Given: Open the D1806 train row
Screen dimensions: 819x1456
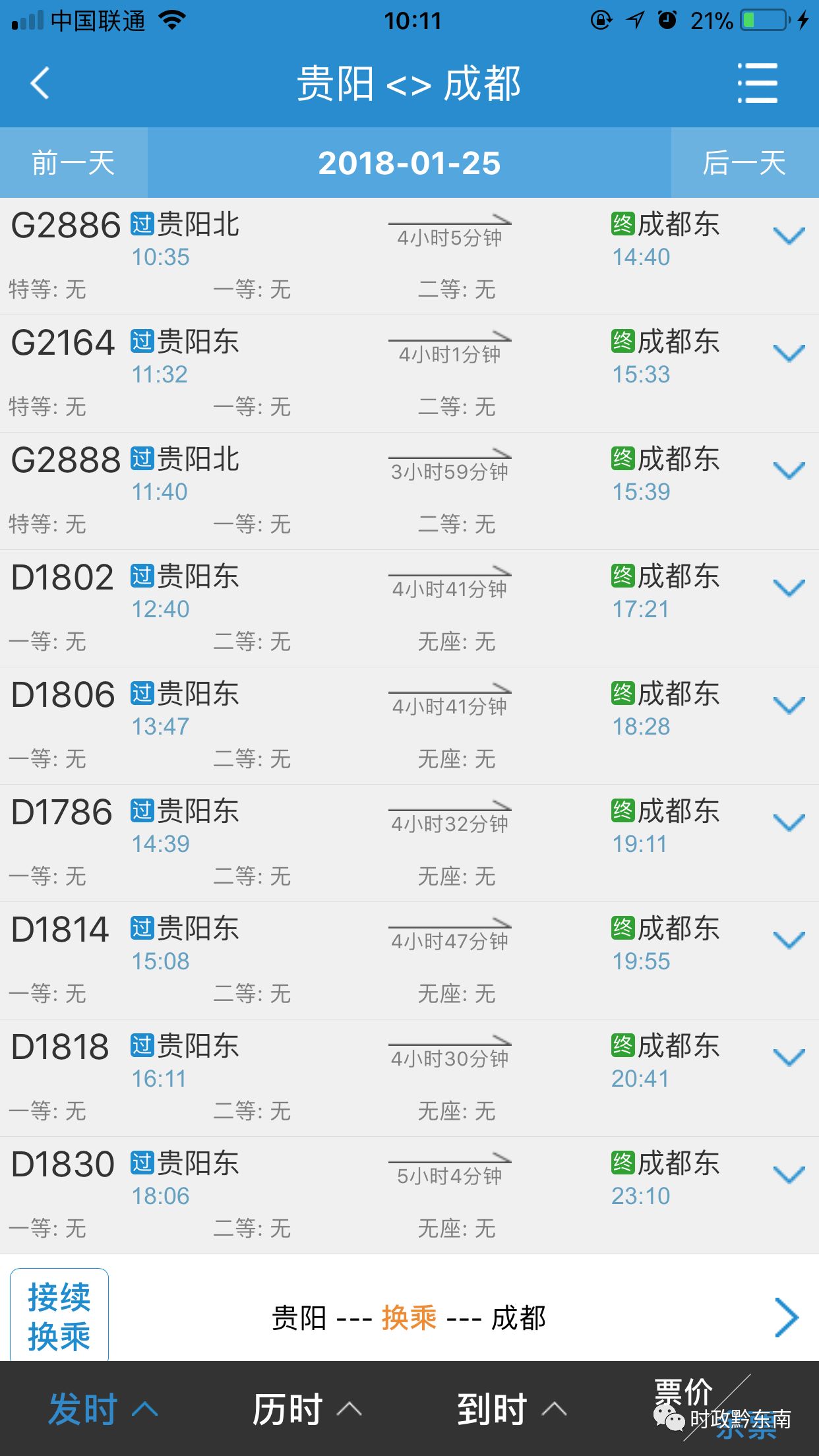Looking at the screenshot, I should [409, 725].
